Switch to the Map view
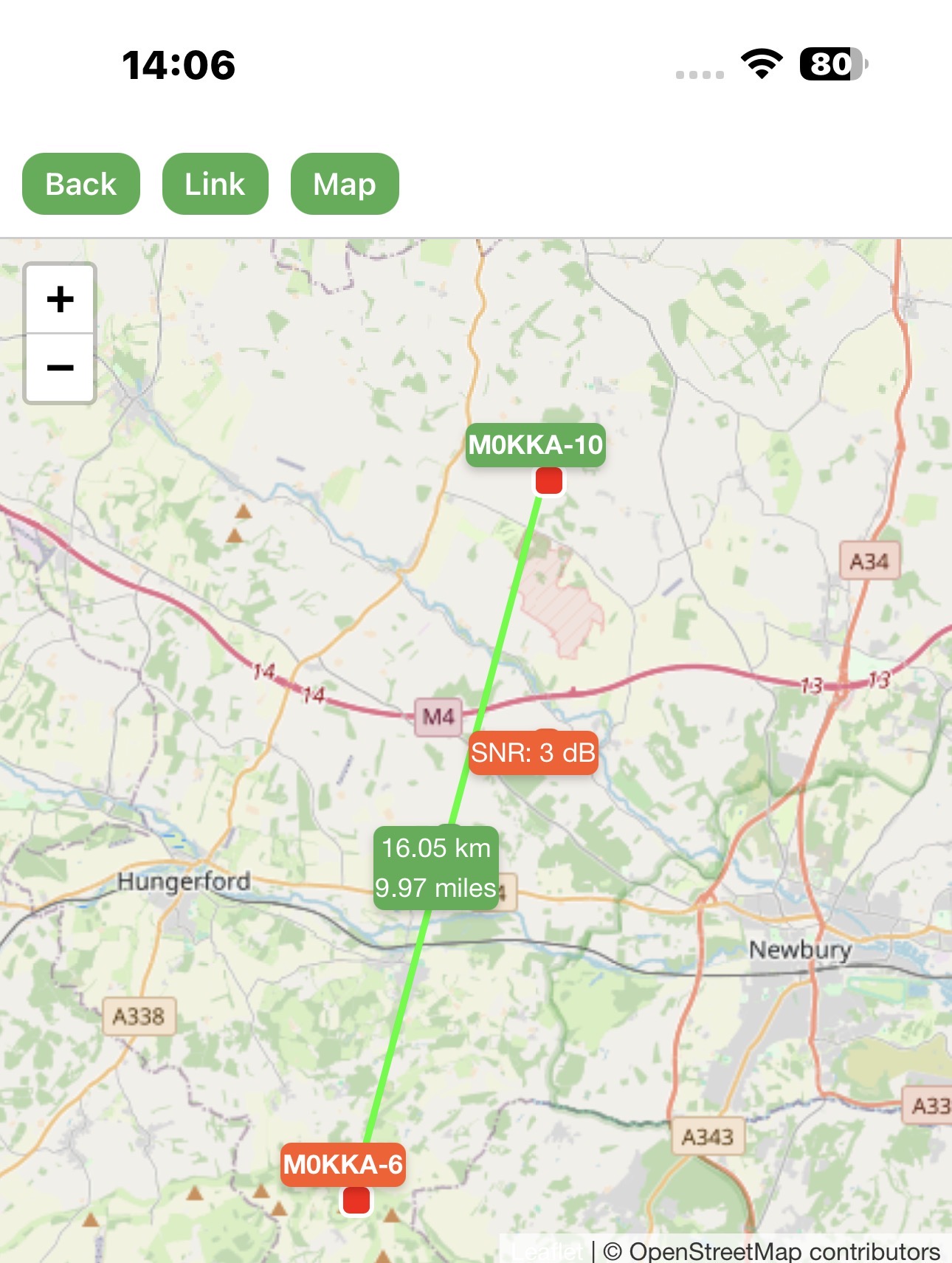The image size is (952, 1263). 345,184
